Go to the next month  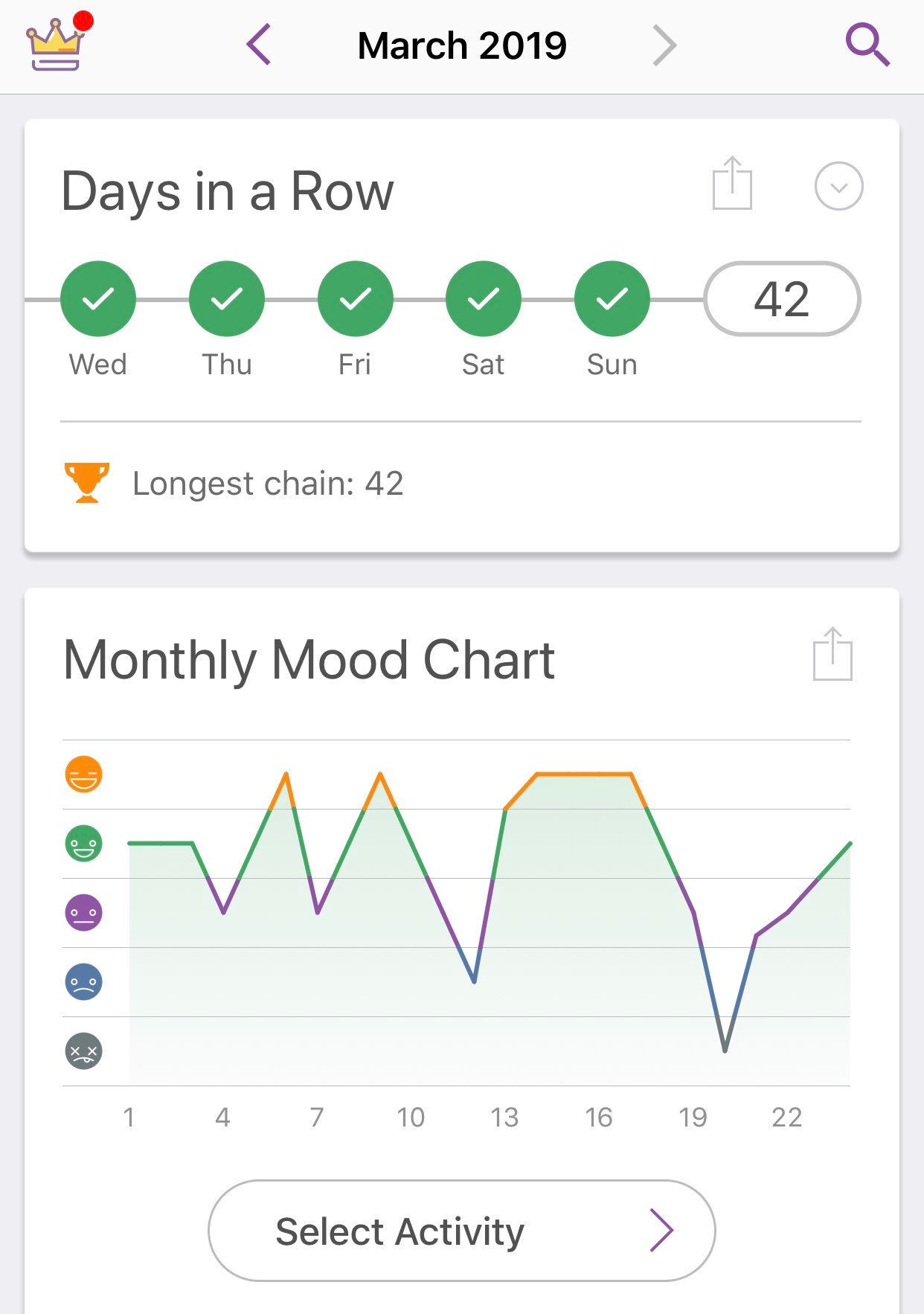coord(664,45)
